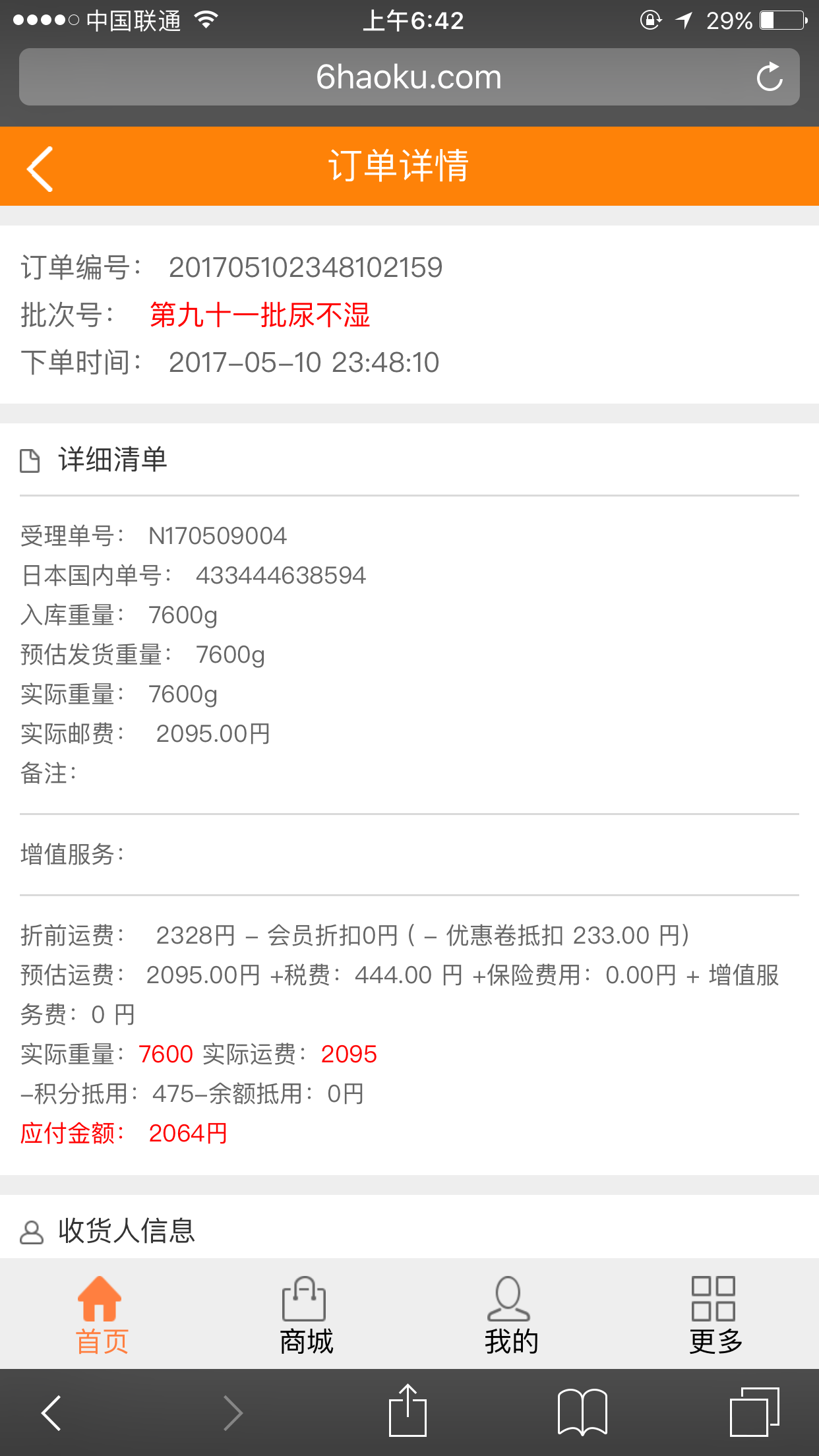Tap Safari's back arrow
Viewport: 819px width, 1456px height.
[x=51, y=1412]
